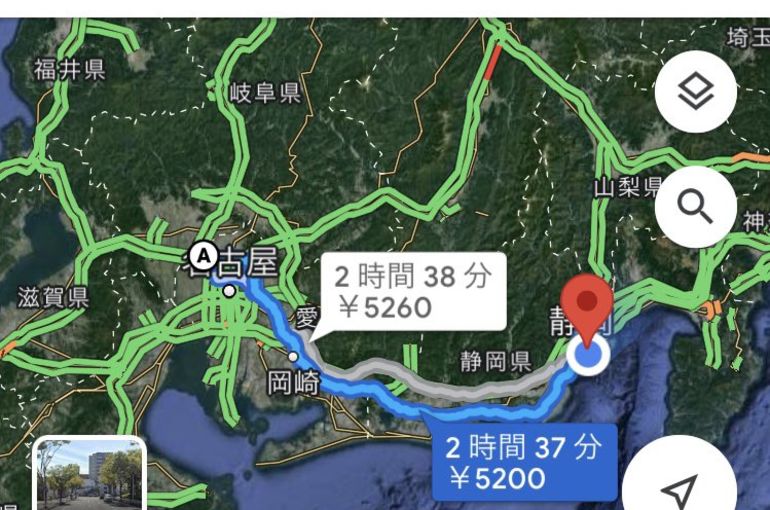Select the 2時間37分 ¥5200 route label

pyautogui.click(x=524, y=462)
